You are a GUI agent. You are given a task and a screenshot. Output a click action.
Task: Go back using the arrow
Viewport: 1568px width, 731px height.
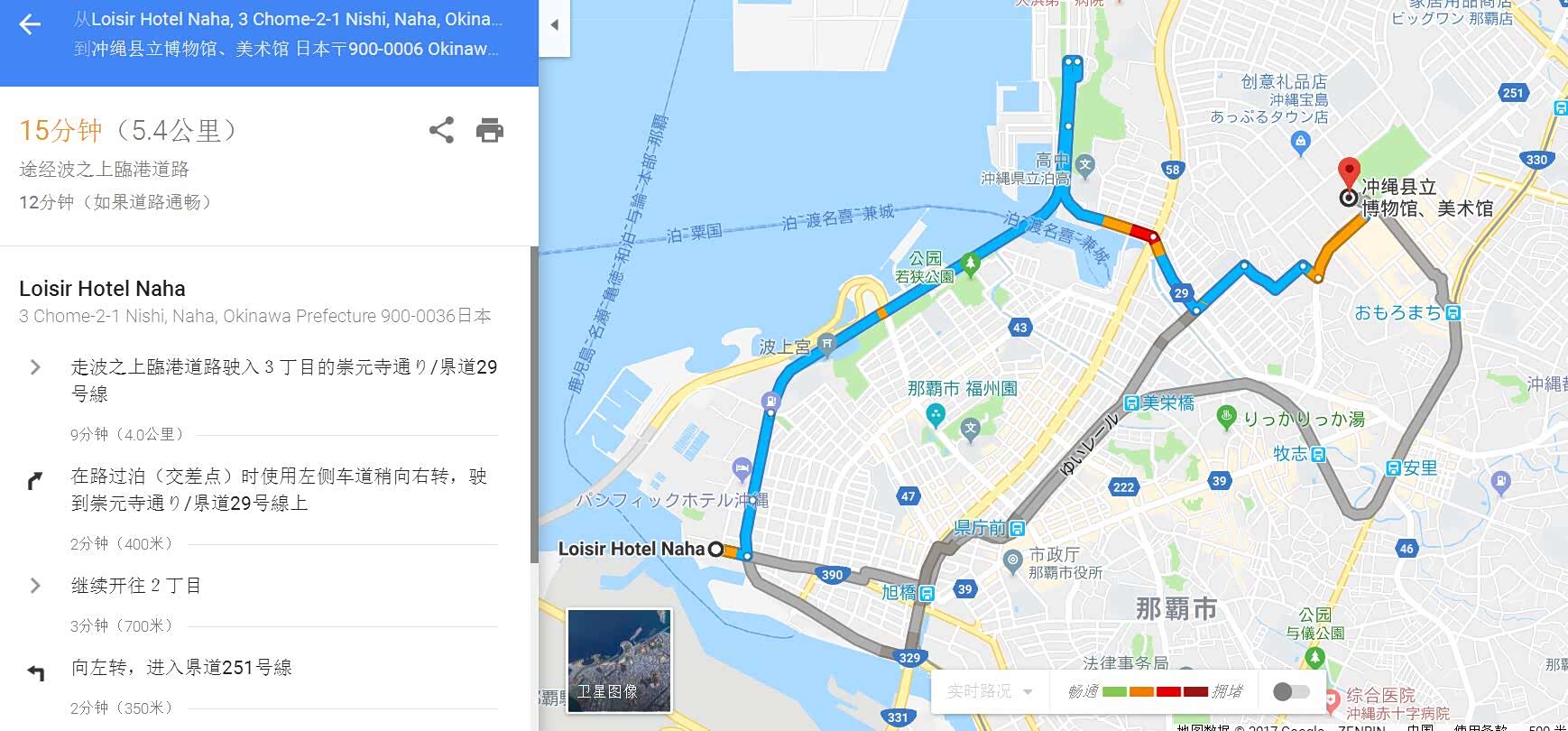click(x=30, y=24)
